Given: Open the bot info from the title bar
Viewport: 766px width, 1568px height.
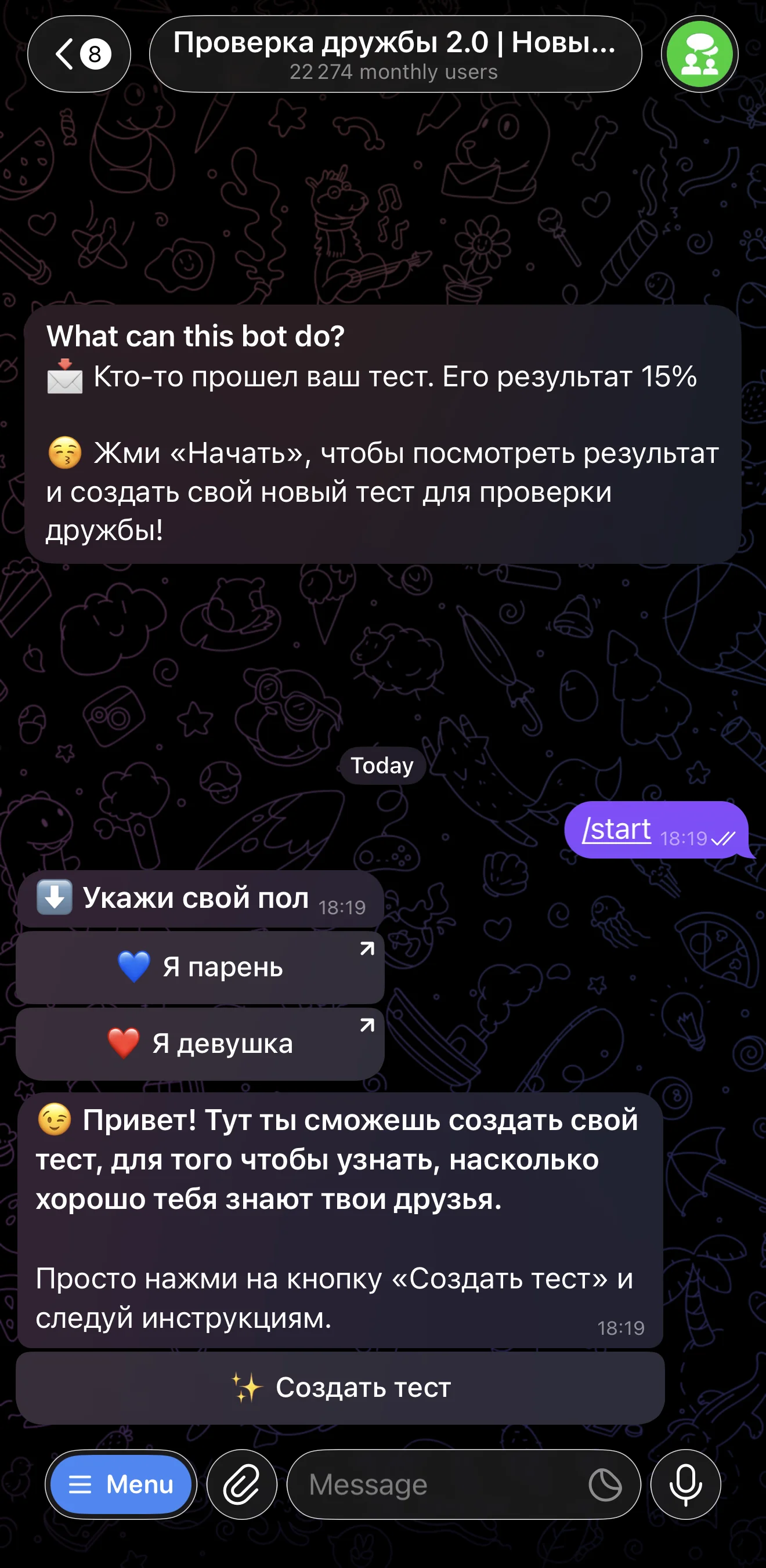Looking at the screenshot, I should (x=395, y=54).
